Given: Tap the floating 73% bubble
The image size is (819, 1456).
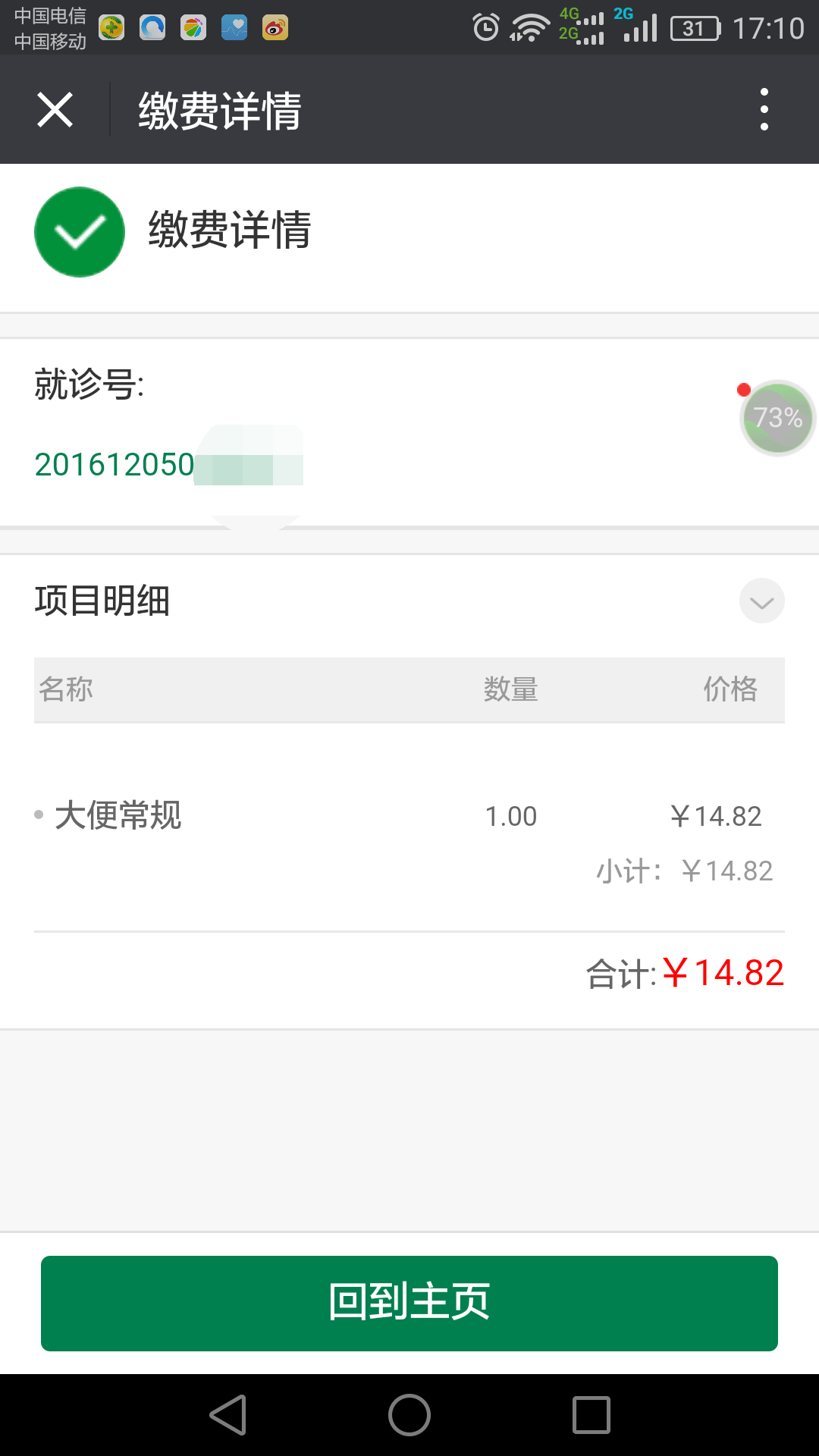Looking at the screenshot, I should point(777,418).
